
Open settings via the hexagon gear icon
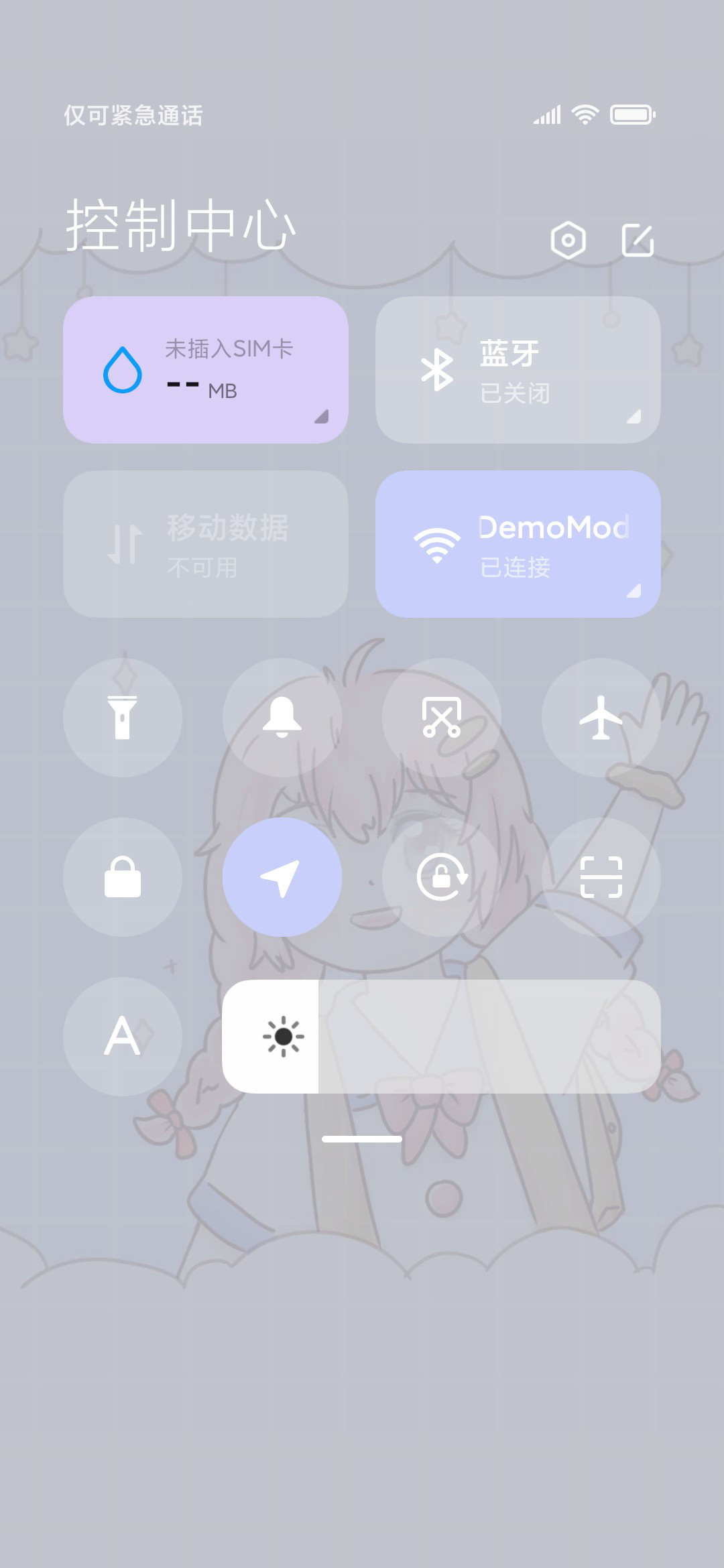[568, 240]
